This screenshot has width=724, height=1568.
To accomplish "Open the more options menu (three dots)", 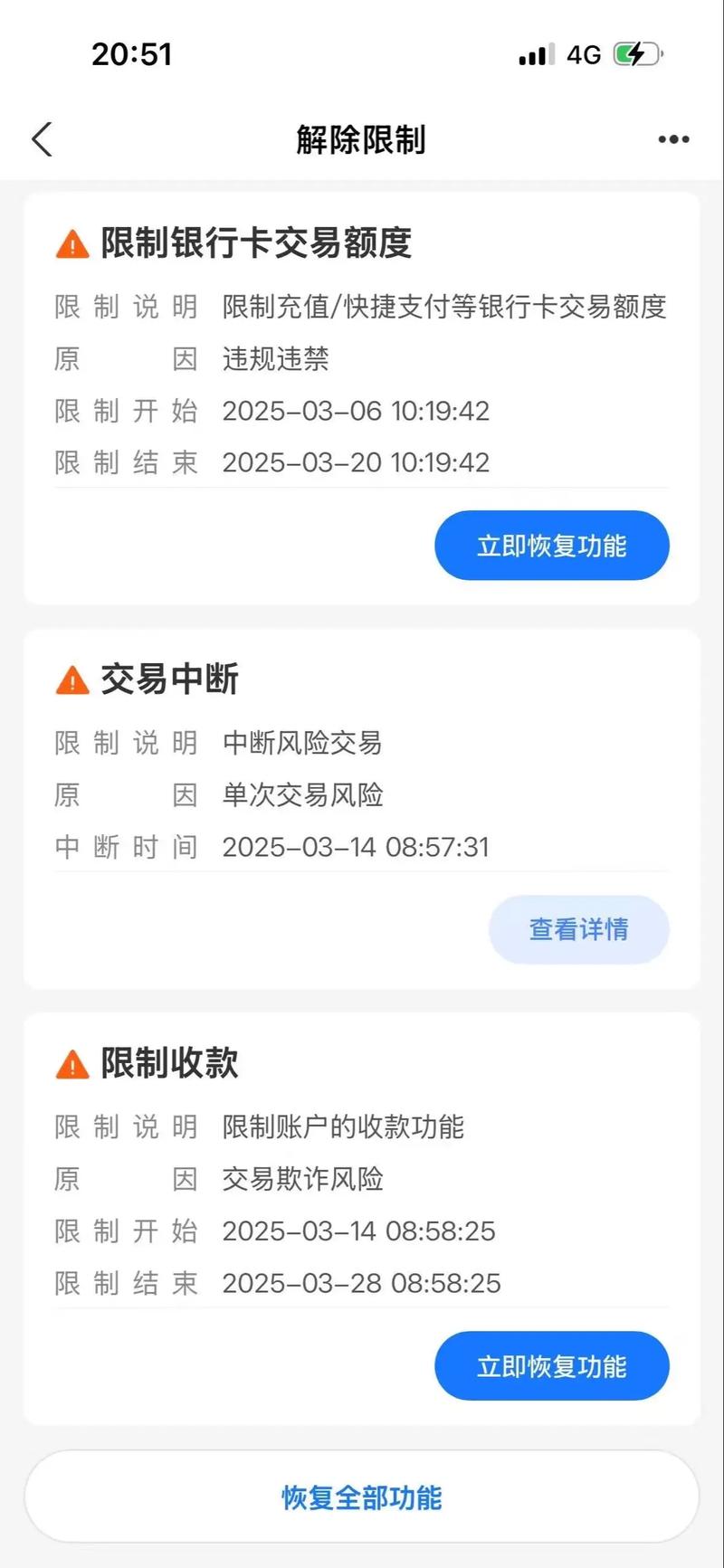I will (672, 139).
